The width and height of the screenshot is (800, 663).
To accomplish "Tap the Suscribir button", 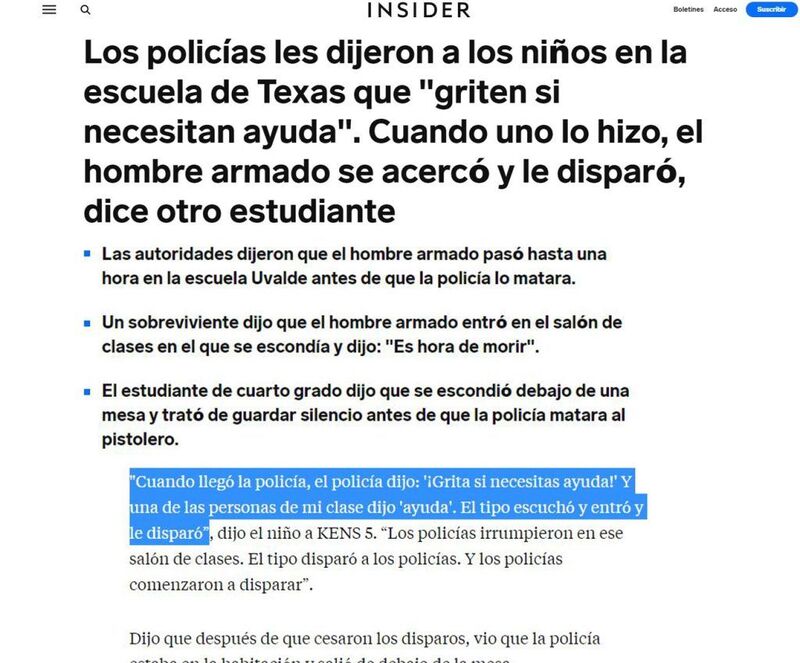I will 771,10.
